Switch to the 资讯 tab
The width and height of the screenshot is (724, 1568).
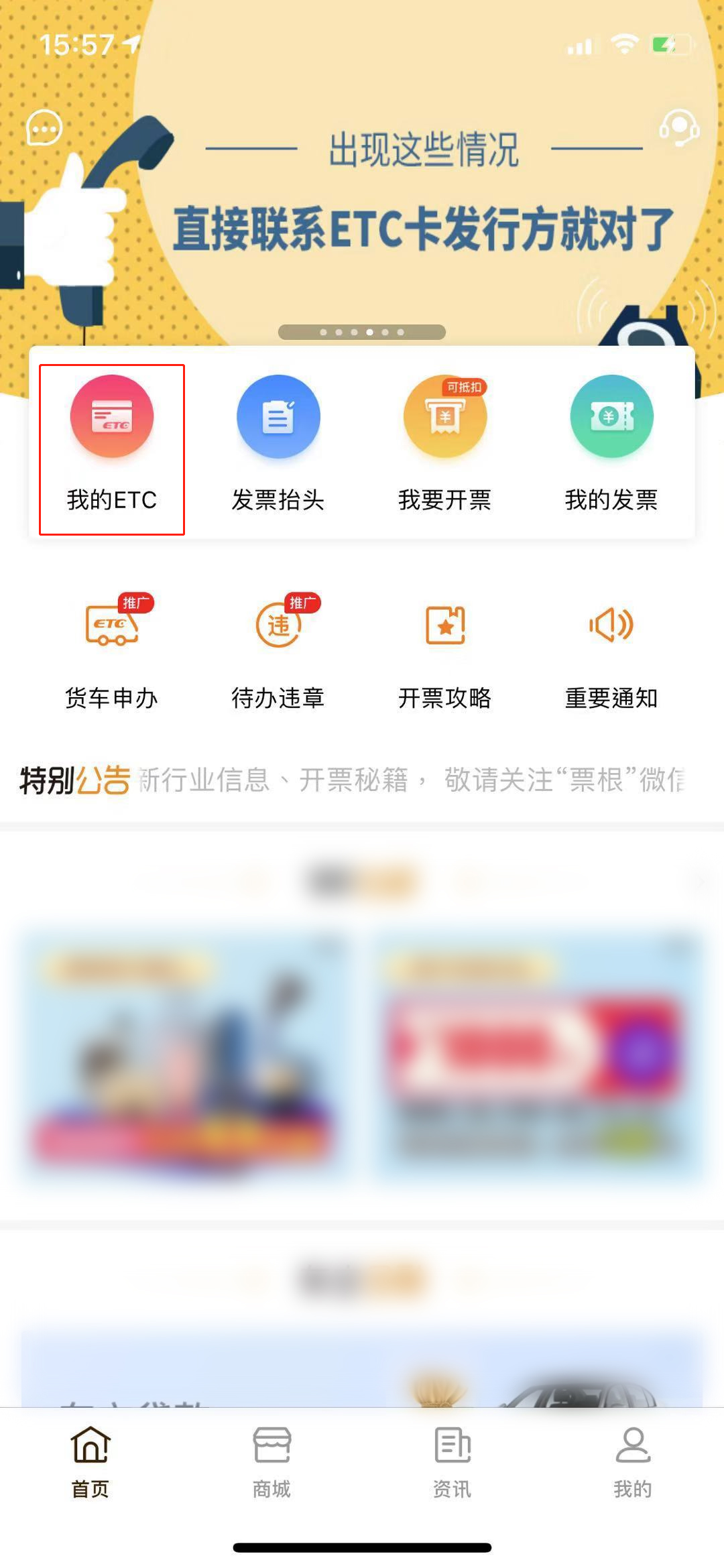point(452,1463)
